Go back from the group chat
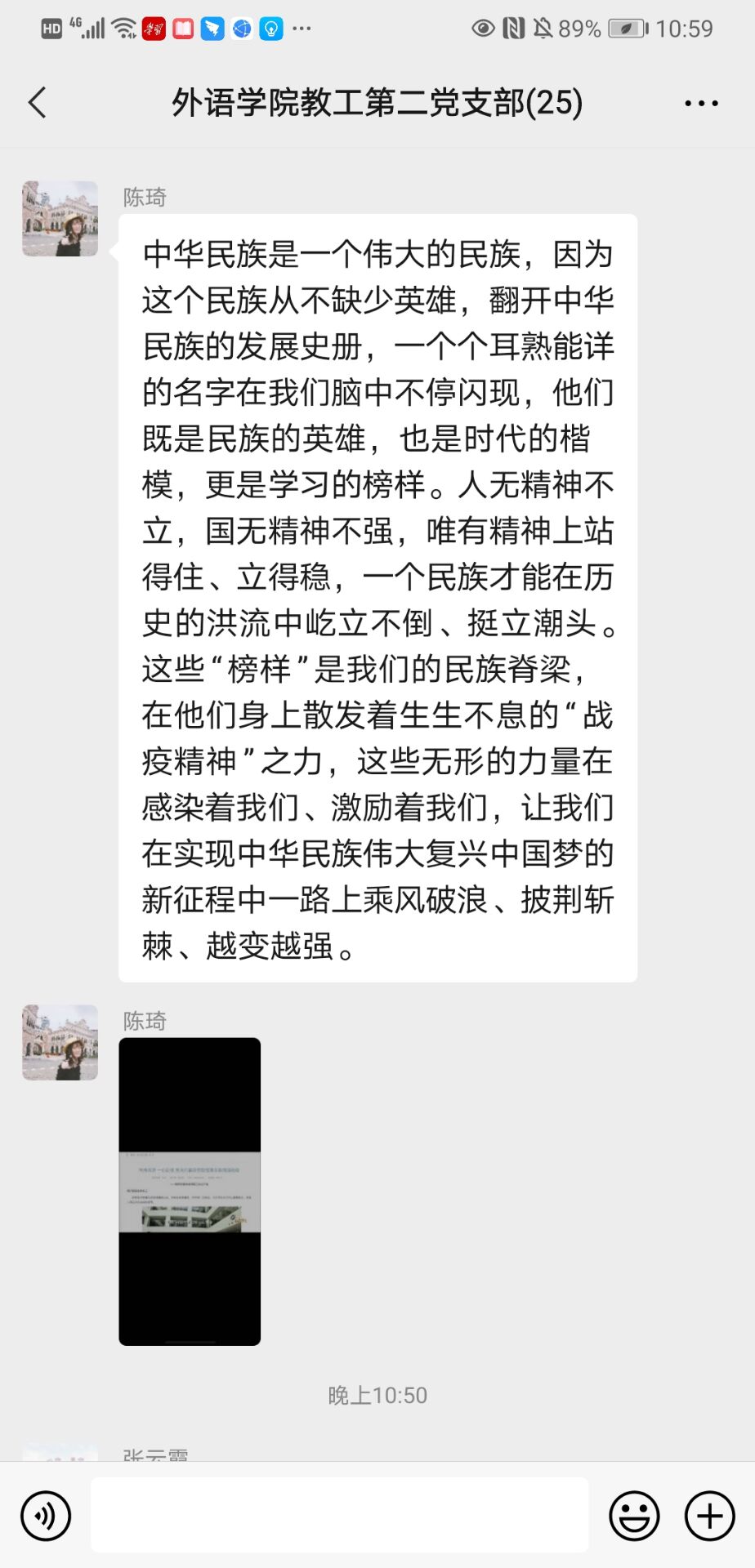Screen dimensions: 755x1568 (38, 103)
